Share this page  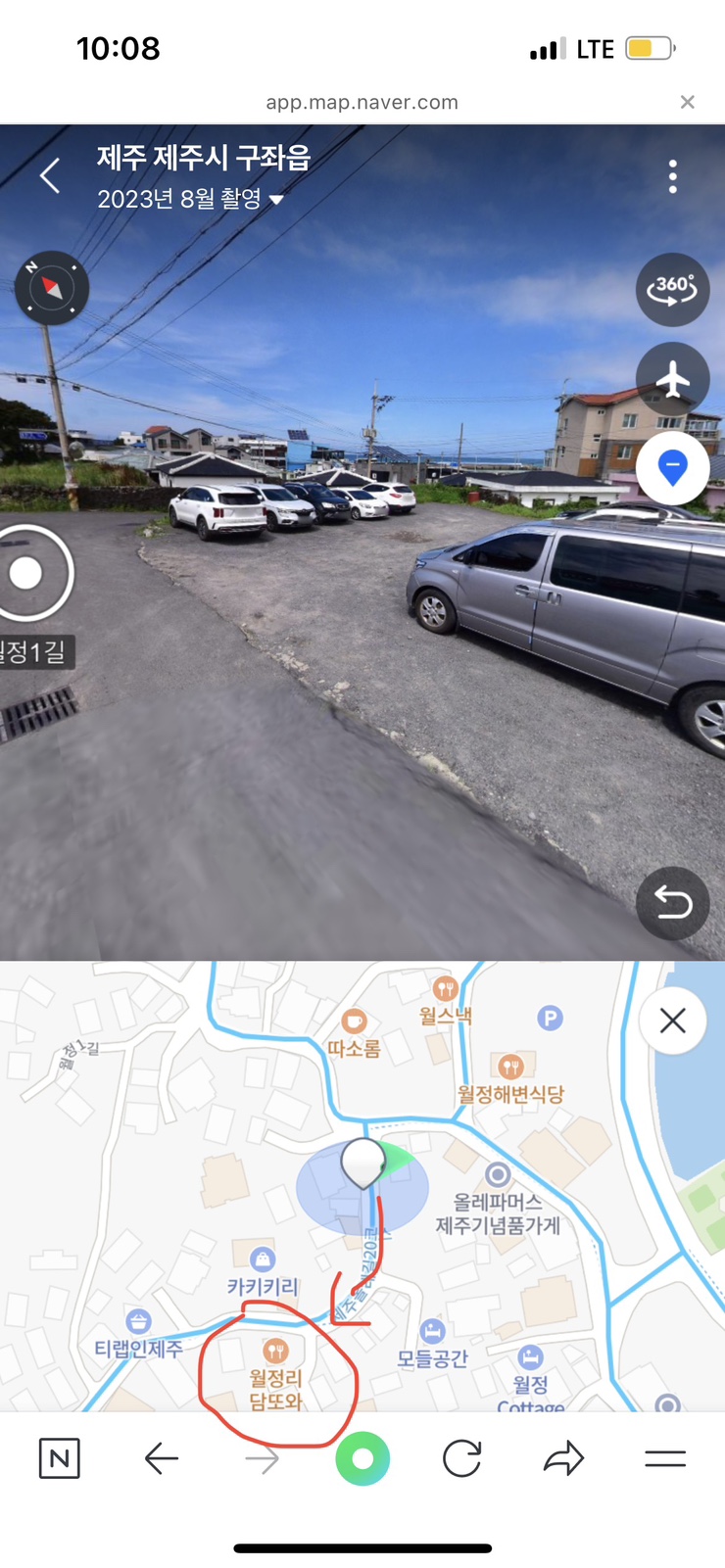(563, 1459)
